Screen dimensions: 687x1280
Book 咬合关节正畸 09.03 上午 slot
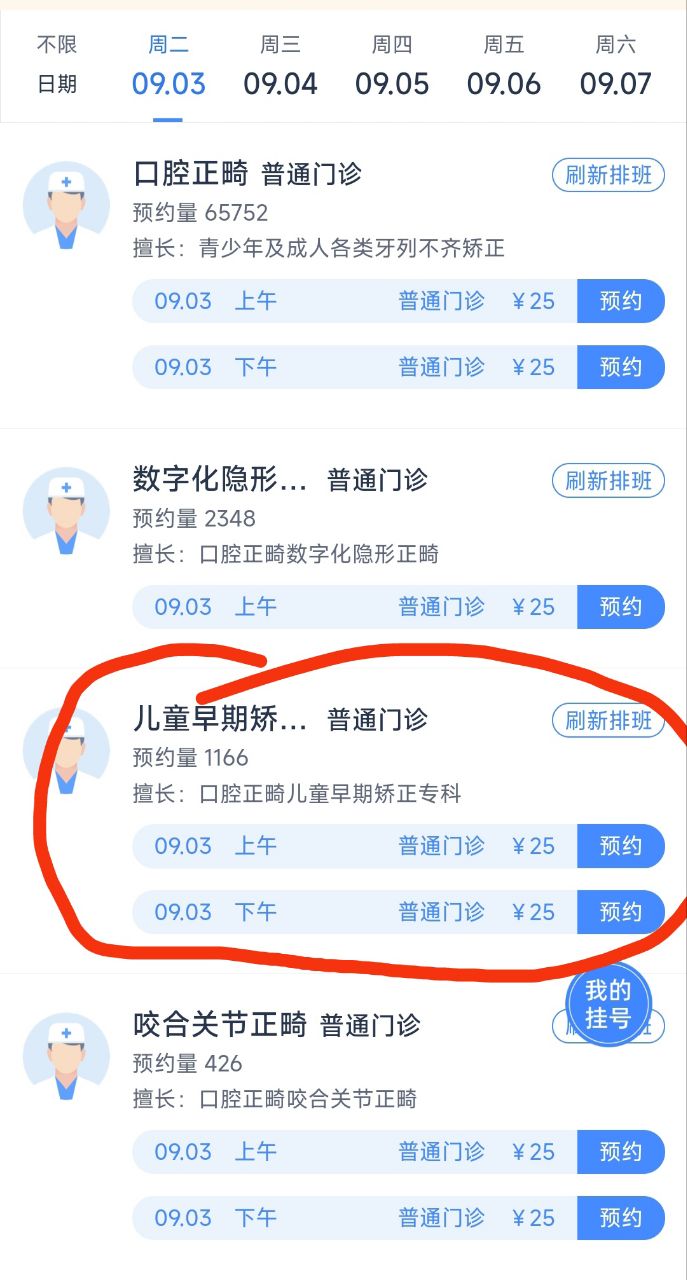[620, 1152]
